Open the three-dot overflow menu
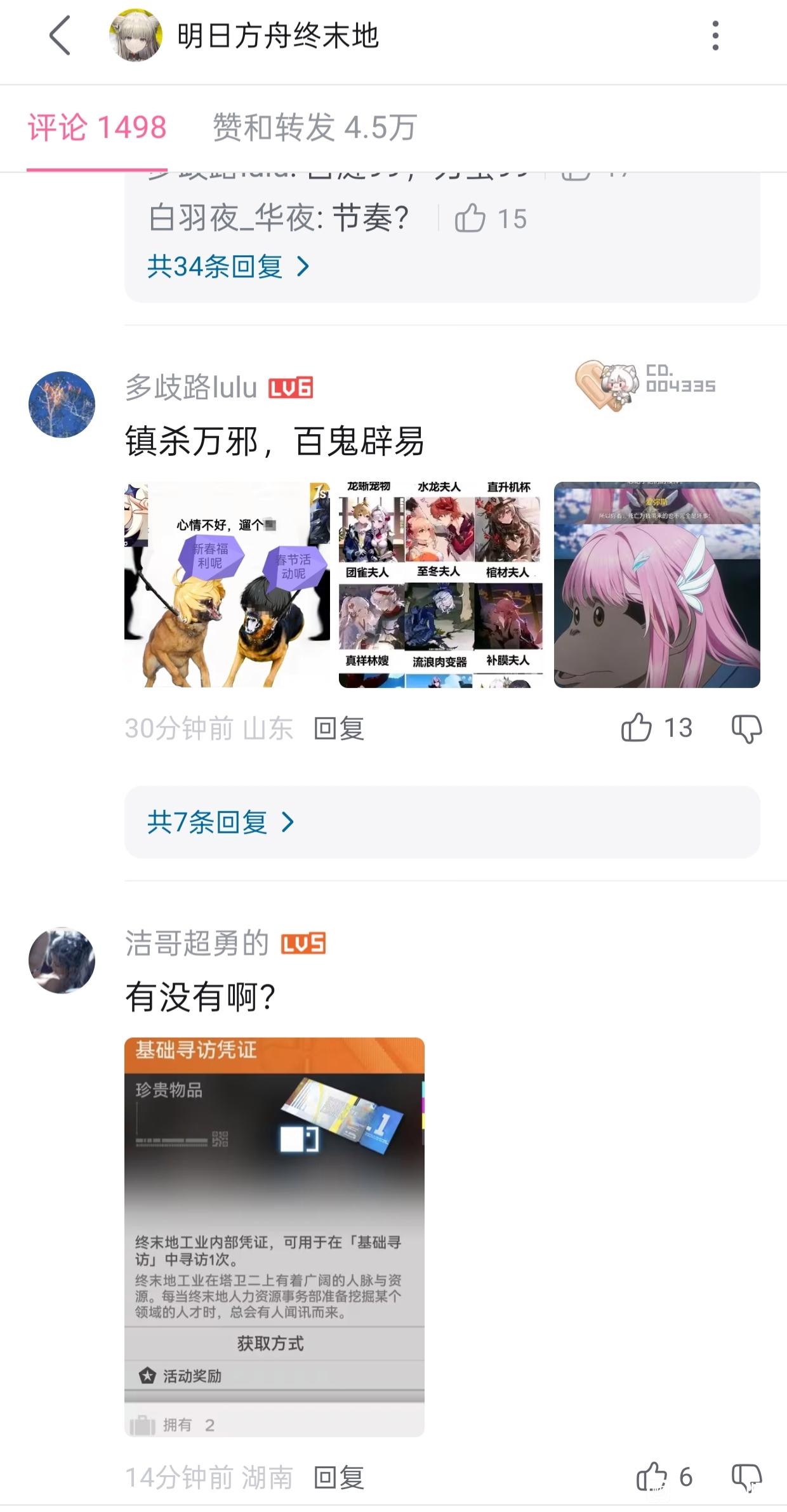Image resolution: width=787 pixels, height=1512 pixels. coord(715,36)
